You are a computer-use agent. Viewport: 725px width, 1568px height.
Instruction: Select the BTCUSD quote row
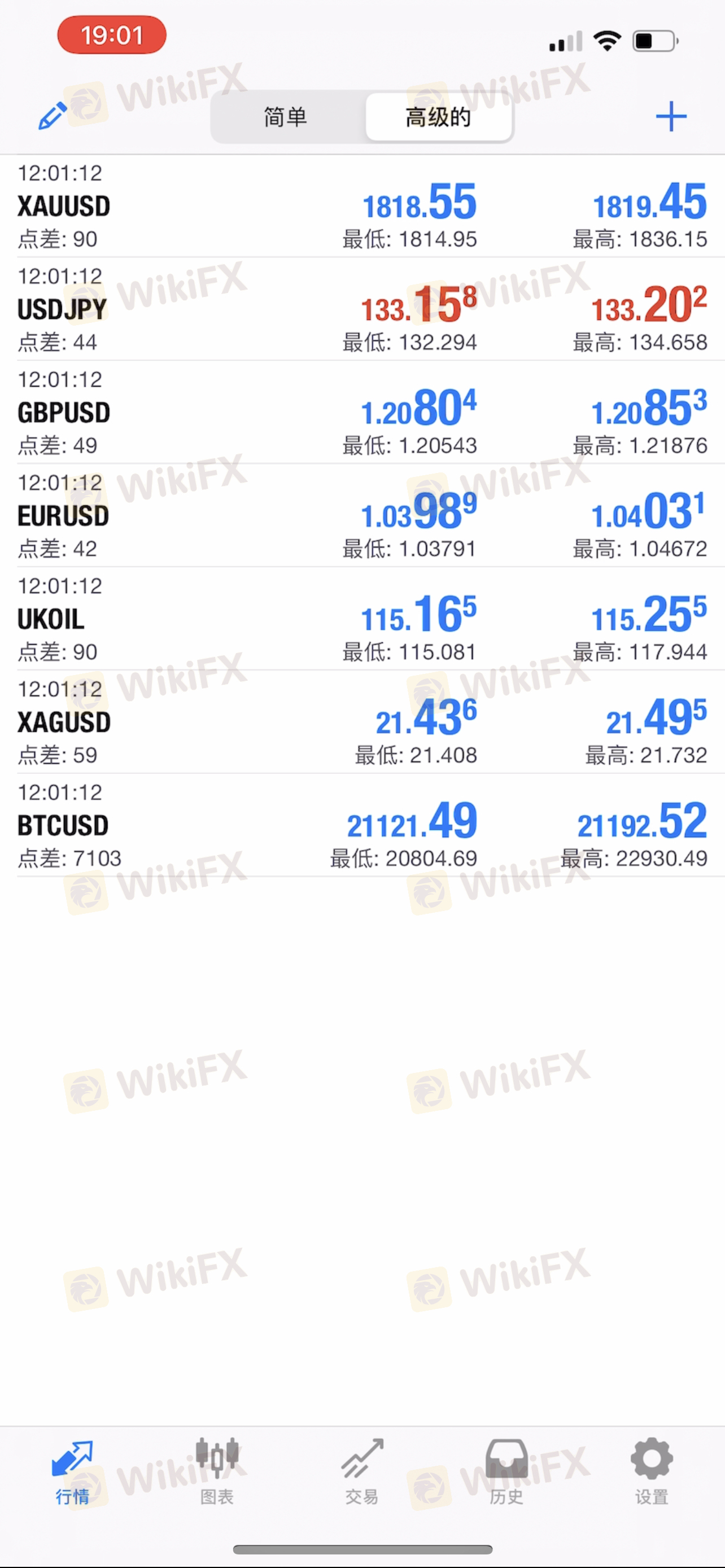pos(362,825)
